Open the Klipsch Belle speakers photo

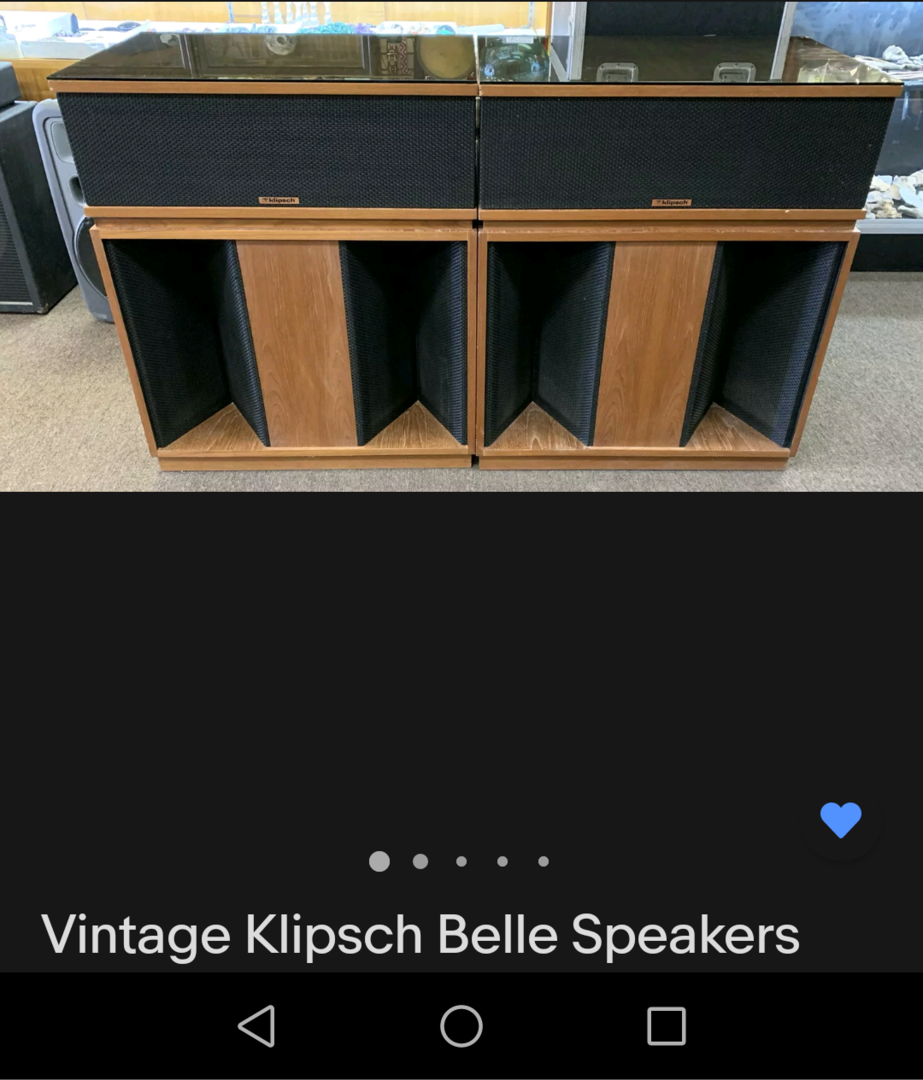(x=461, y=245)
